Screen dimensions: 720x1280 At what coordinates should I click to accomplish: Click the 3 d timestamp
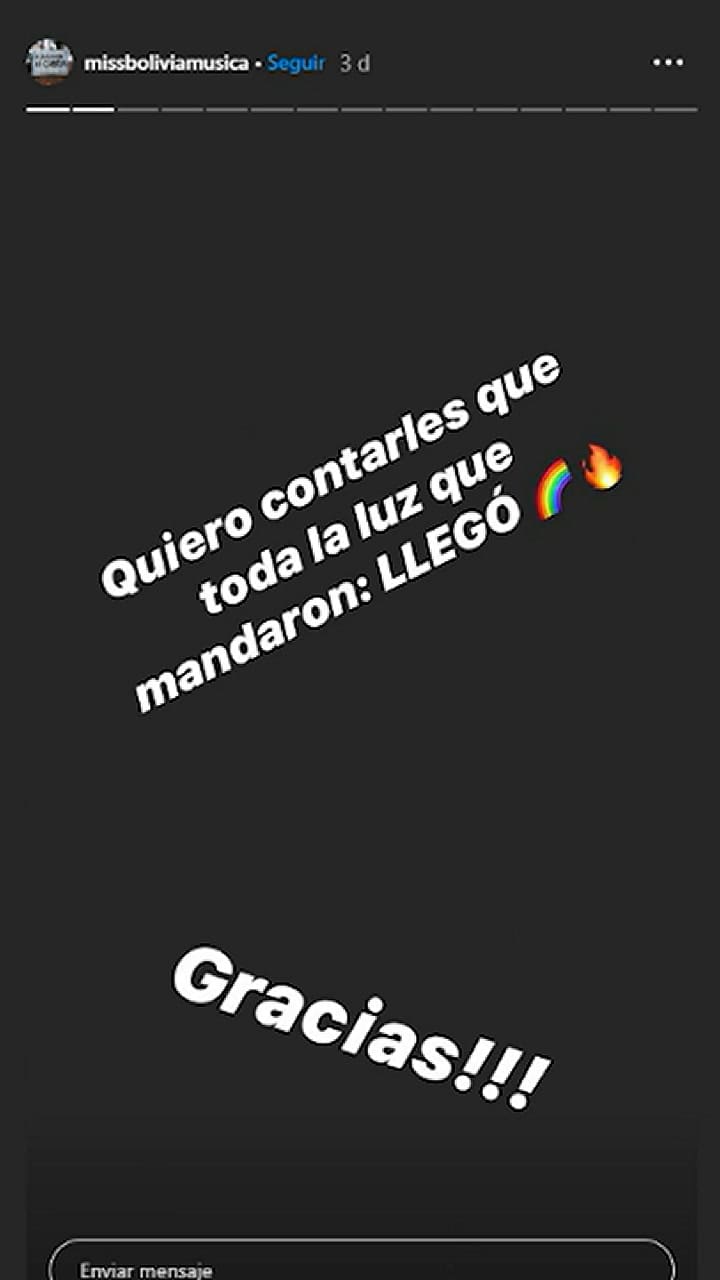pos(354,62)
